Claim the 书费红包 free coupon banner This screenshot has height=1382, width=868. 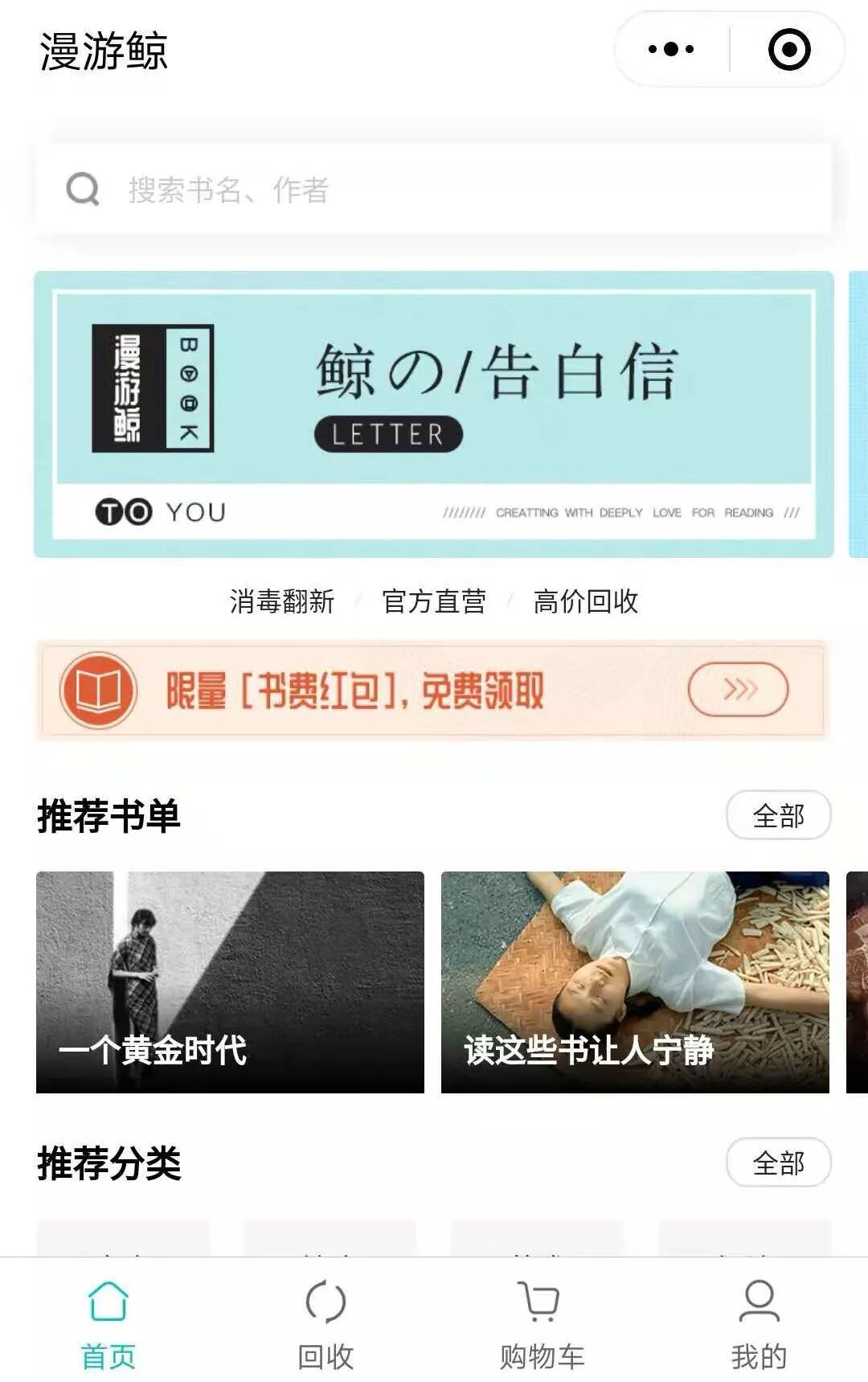click(x=432, y=690)
